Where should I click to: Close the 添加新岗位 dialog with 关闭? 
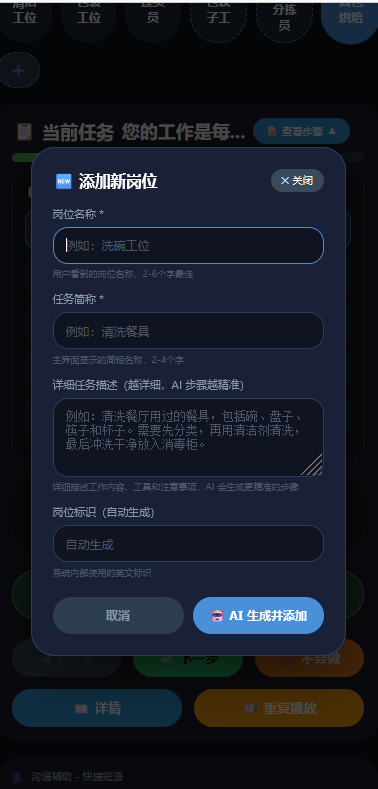pos(297,181)
